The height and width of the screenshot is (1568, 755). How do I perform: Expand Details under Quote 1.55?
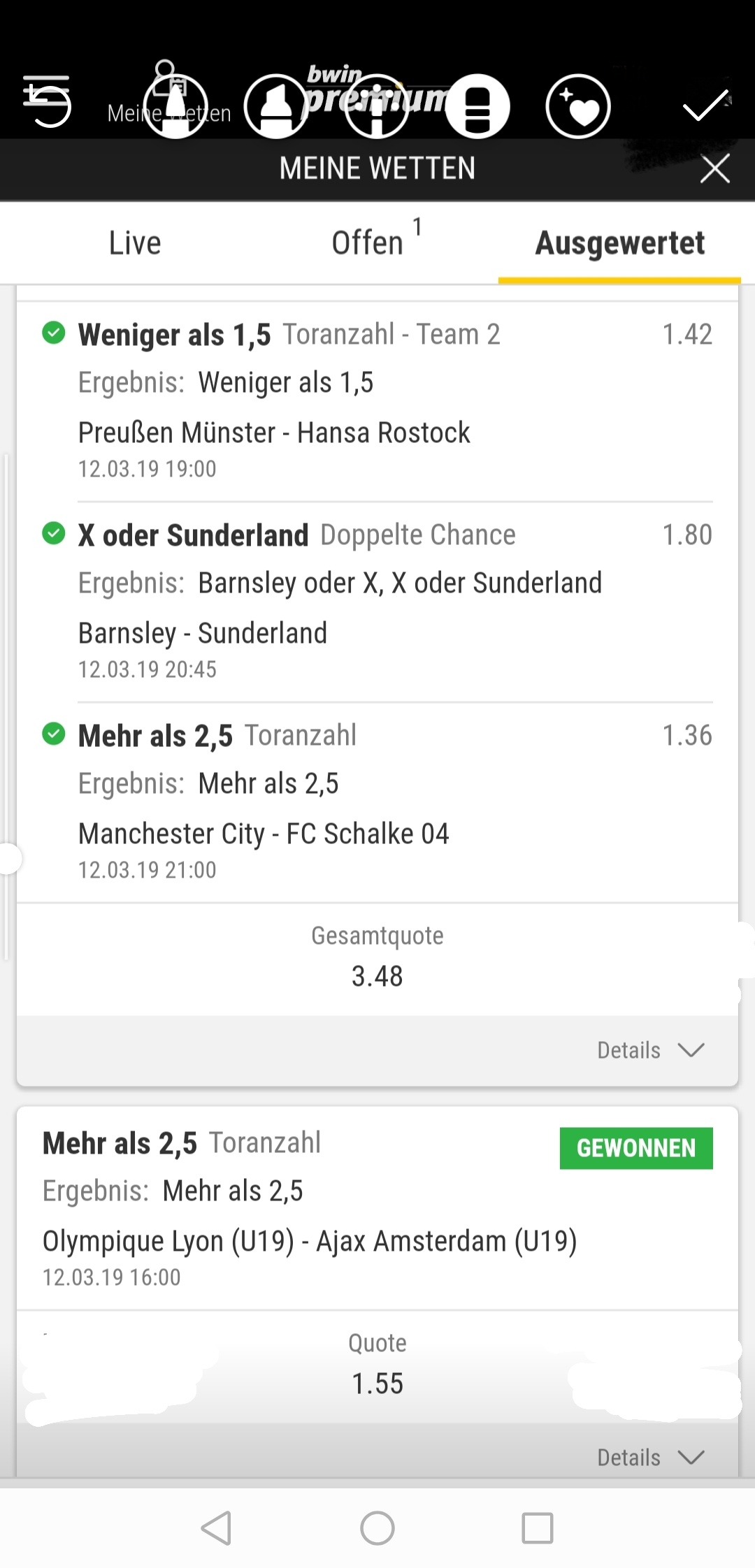coord(650,1458)
